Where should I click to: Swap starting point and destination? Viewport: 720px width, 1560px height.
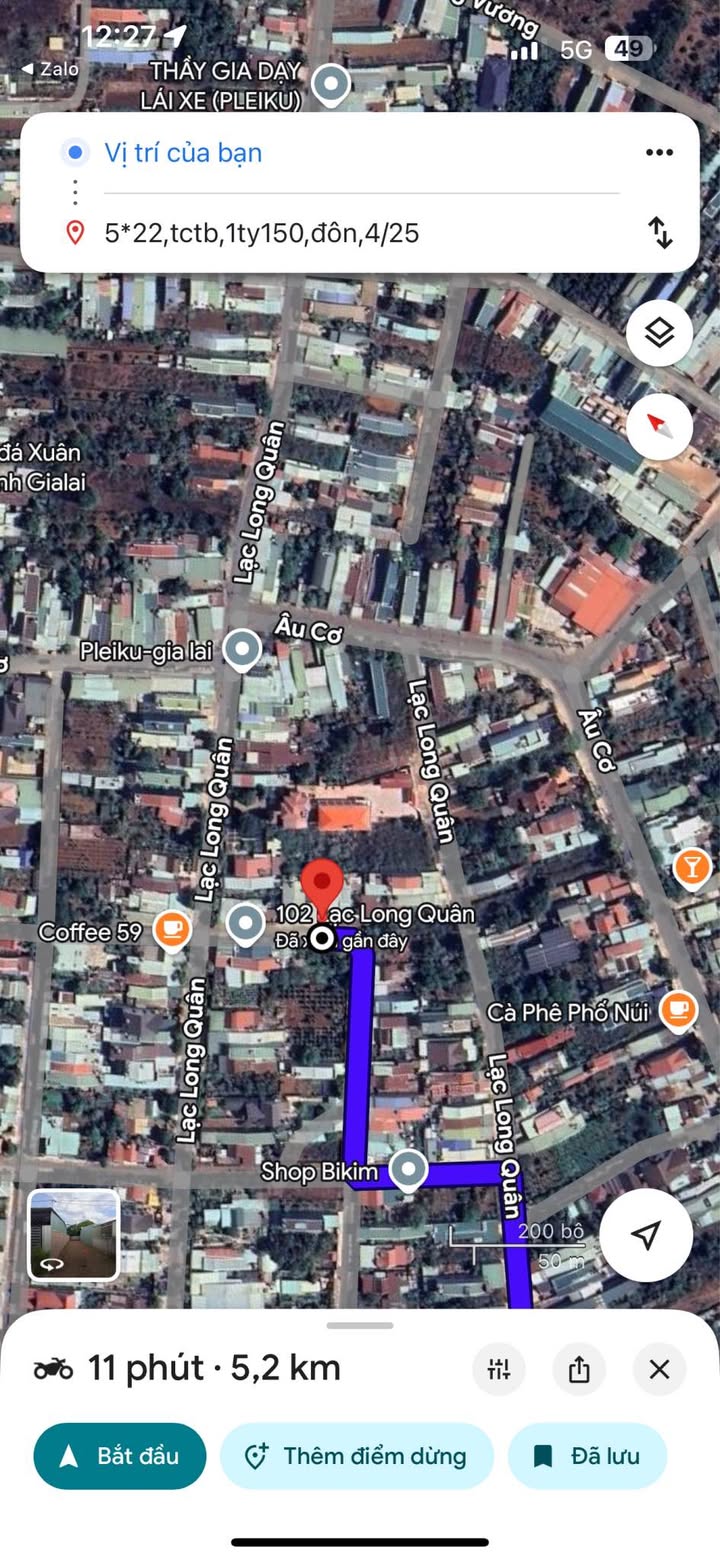coord(659,233)
